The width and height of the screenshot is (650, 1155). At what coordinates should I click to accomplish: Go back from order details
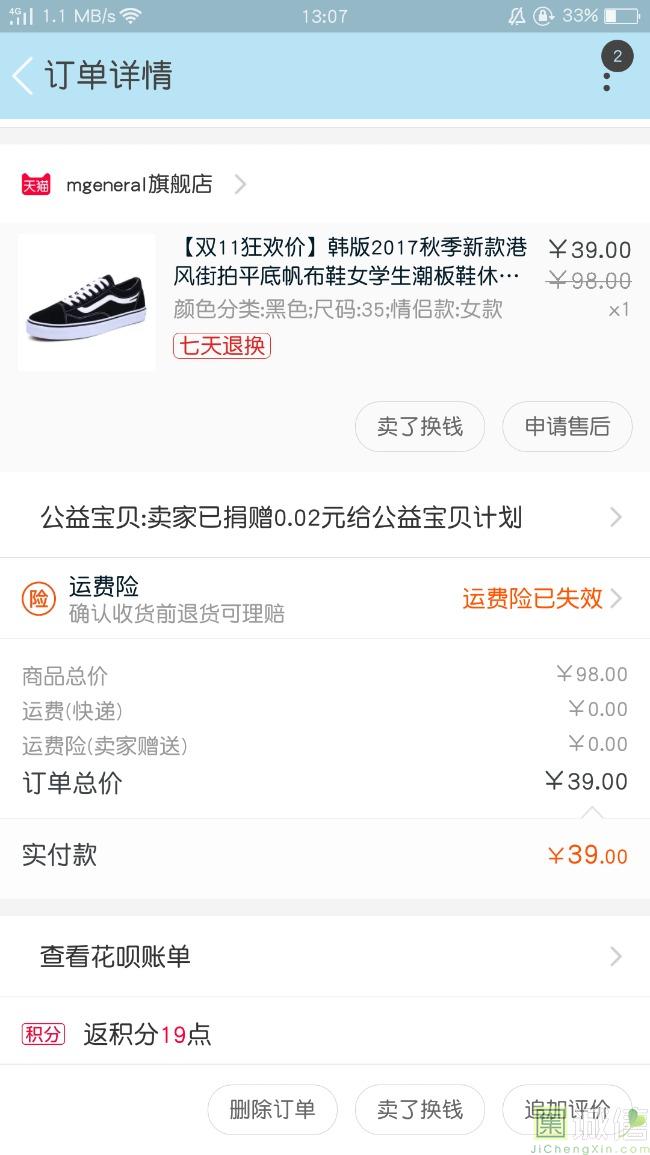23,76
